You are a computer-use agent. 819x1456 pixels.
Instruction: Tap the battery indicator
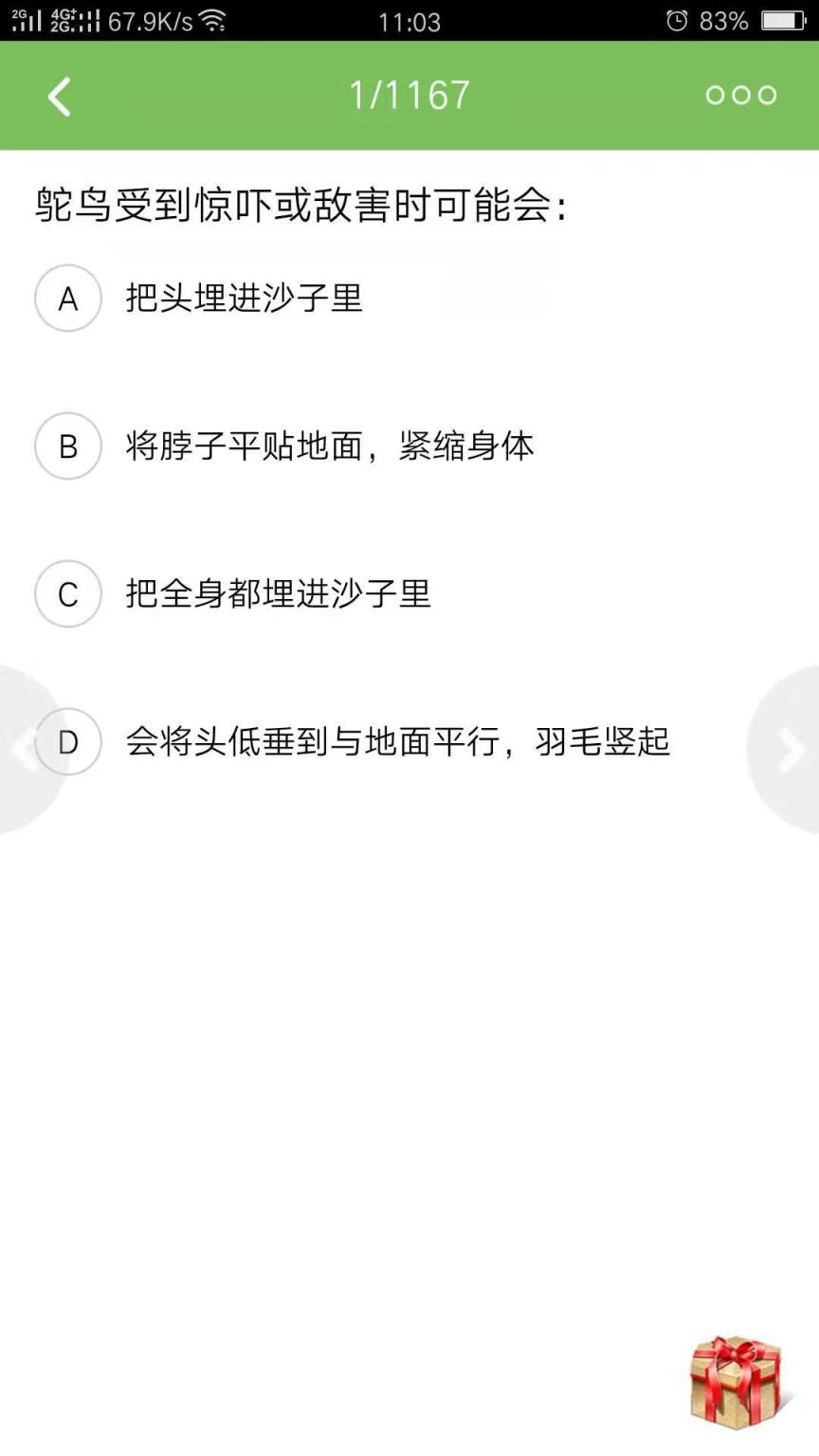[x=785, y=21]
